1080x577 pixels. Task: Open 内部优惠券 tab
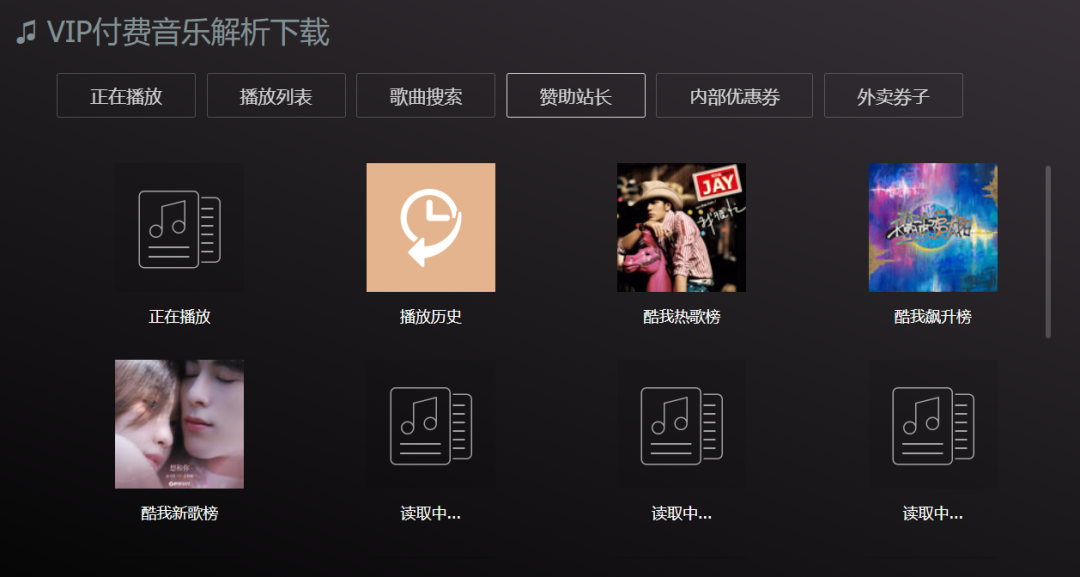[x=735, y=96]
